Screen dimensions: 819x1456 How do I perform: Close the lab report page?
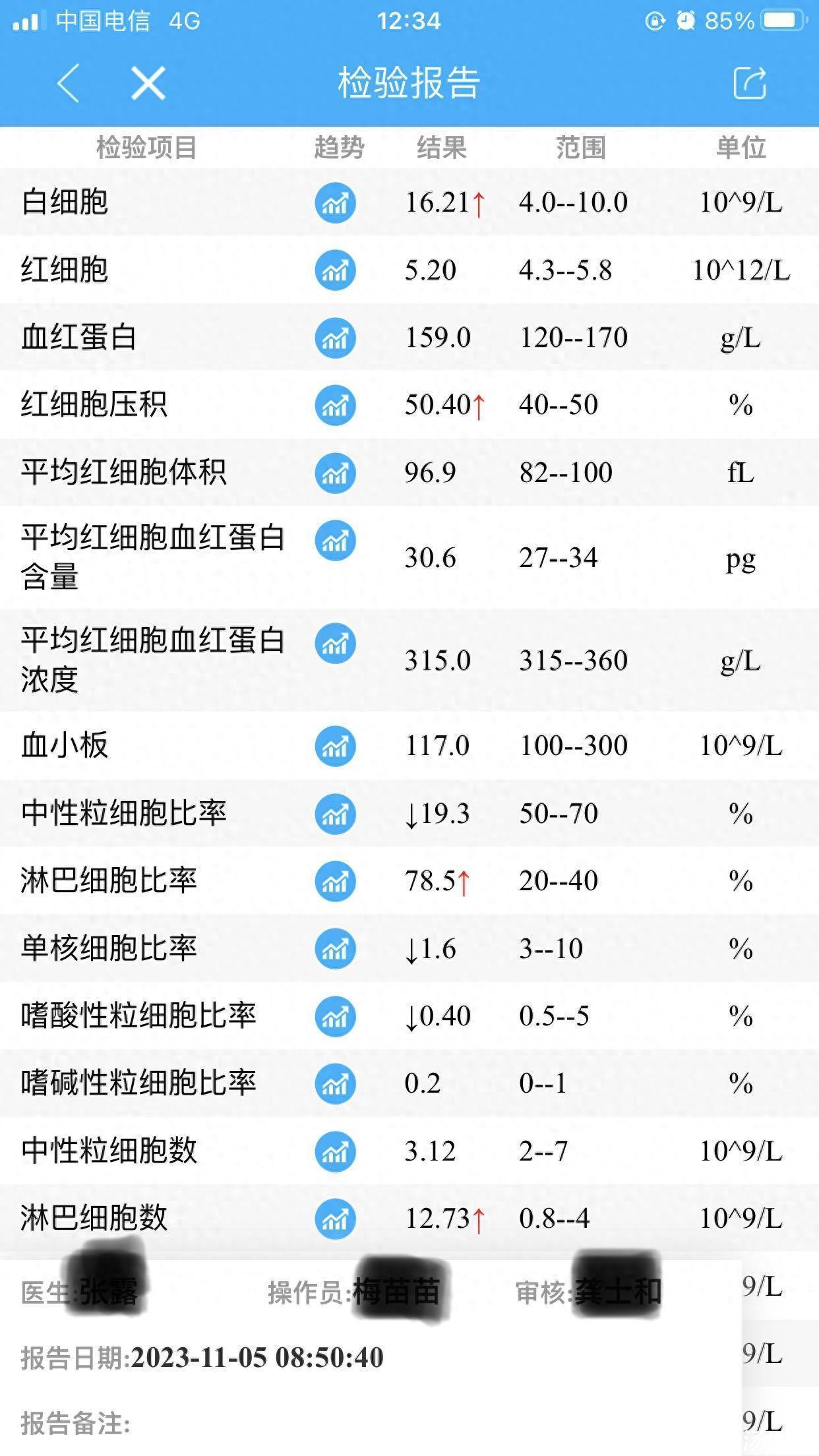[x=148, y=83]
